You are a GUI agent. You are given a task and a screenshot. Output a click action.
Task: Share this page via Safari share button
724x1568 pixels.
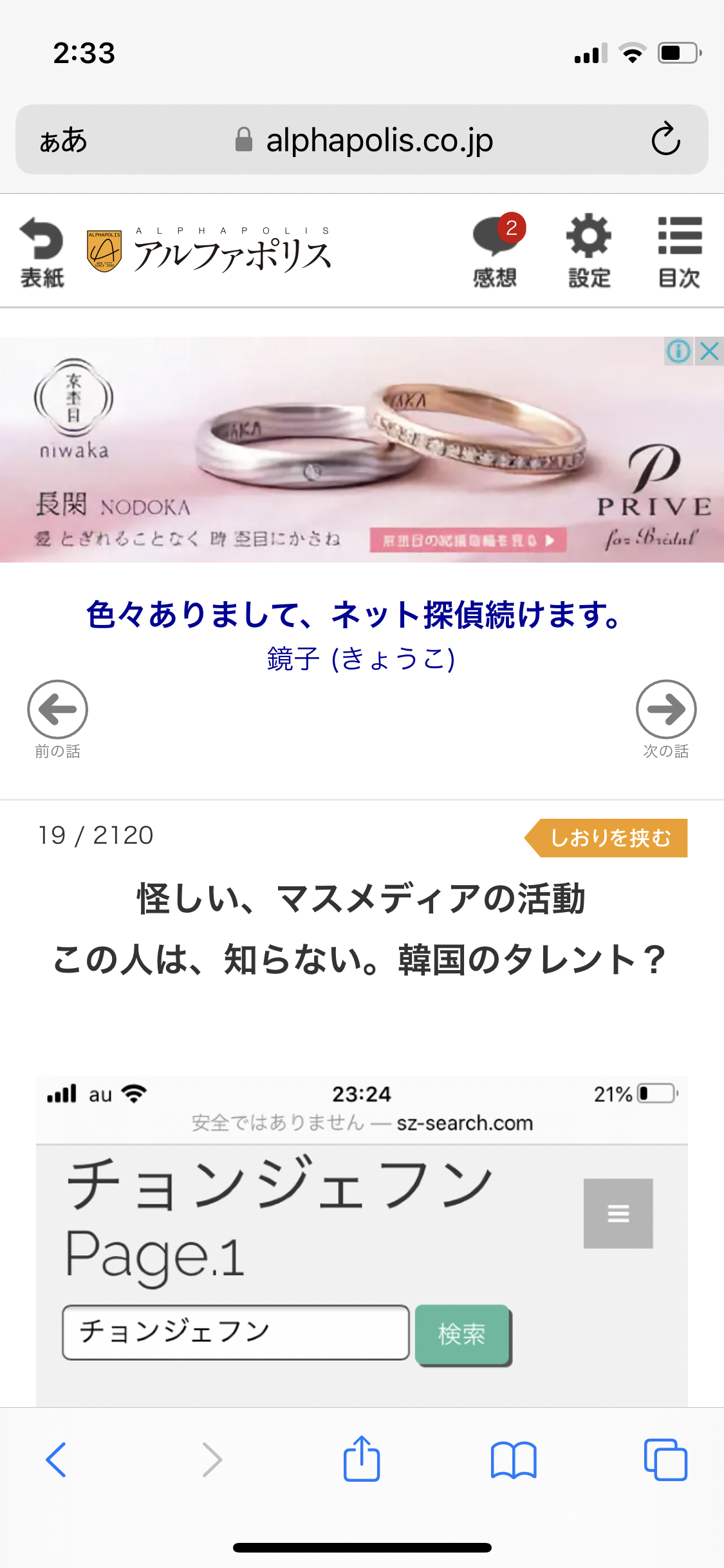click(362, 1459)
